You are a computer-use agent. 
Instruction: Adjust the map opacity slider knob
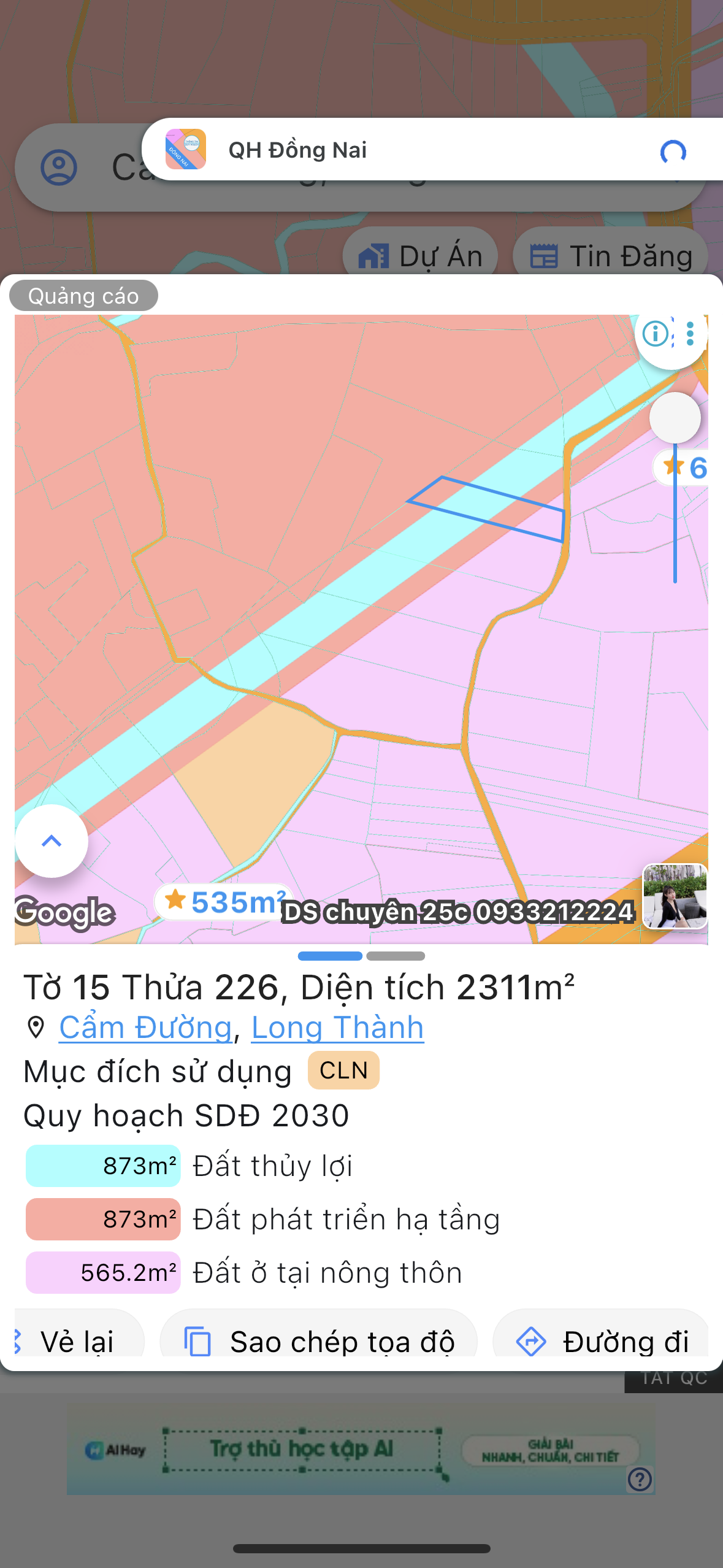675,418
